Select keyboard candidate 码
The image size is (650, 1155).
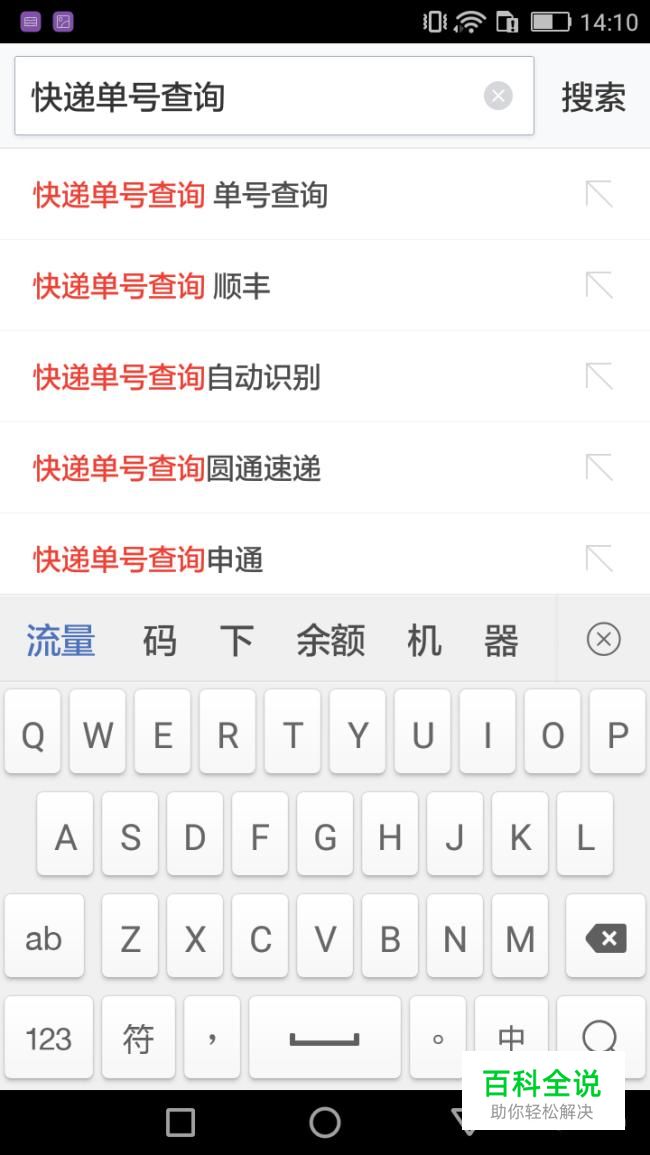tap(159, 640)
